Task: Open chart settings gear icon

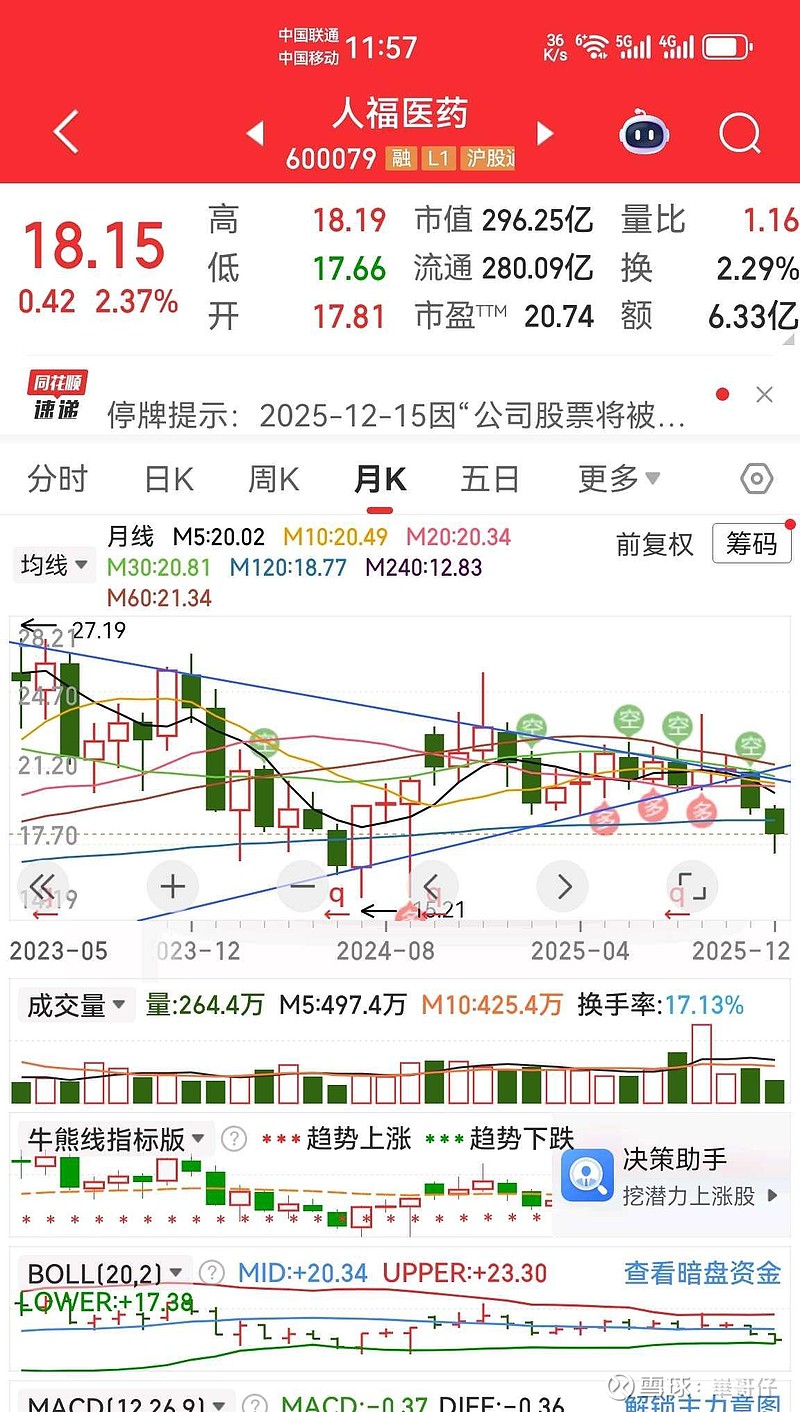Action: point(755,479)
